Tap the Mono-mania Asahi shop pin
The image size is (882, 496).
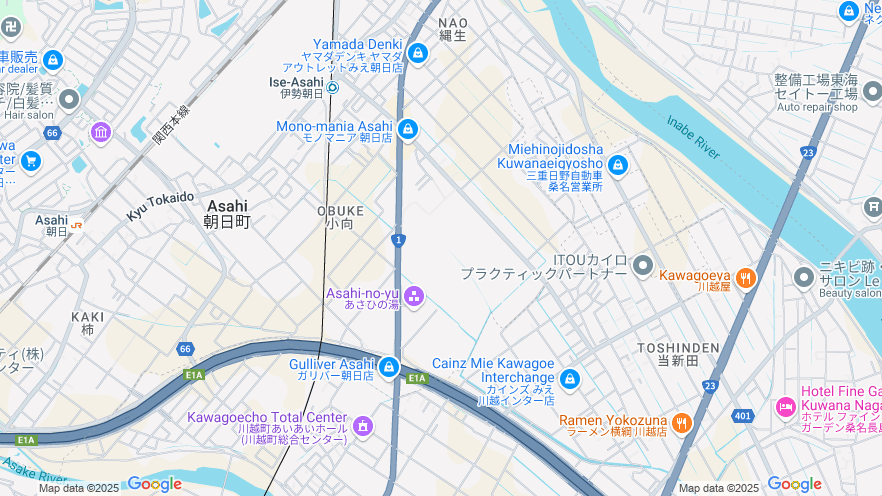pos(407,129)
